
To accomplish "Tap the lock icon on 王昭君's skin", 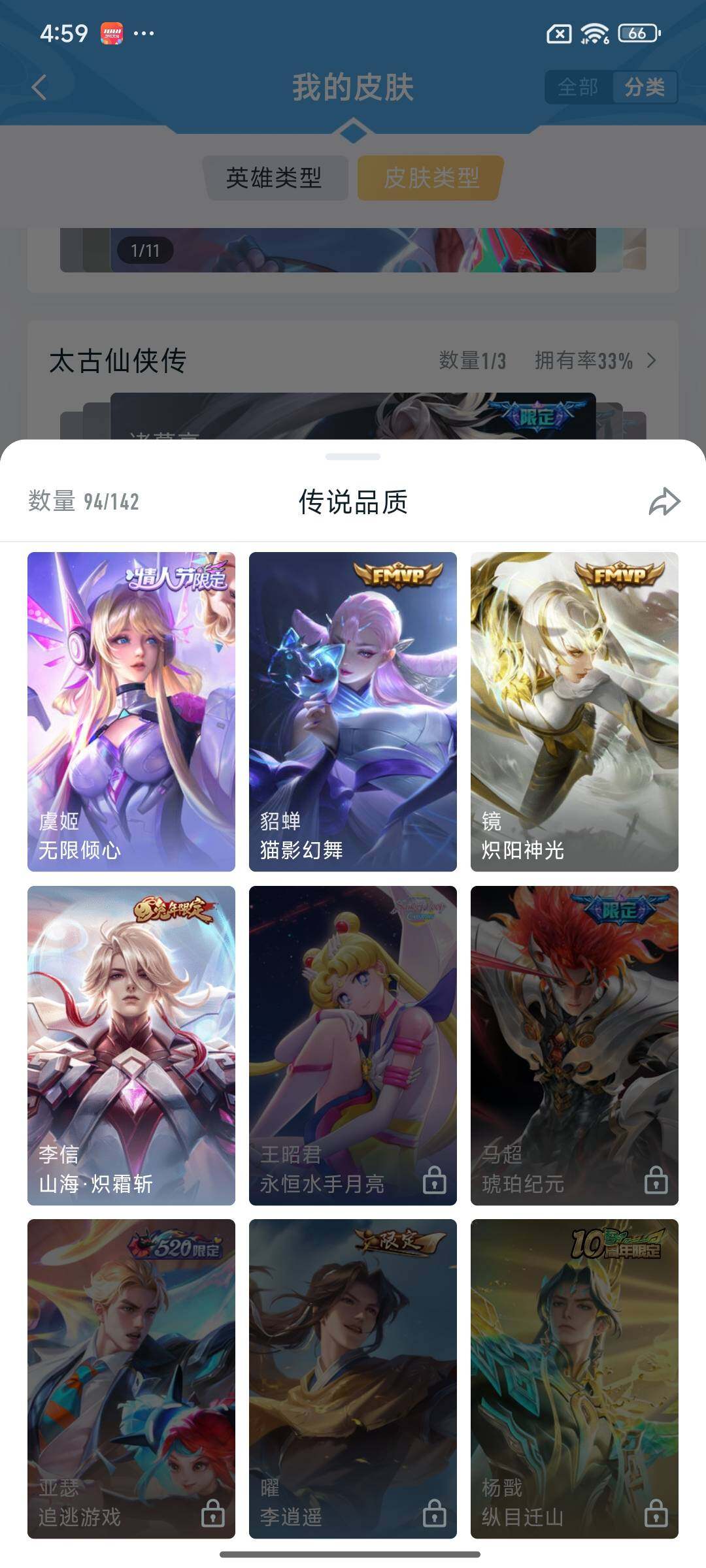I will click(x=433, y=1179).
